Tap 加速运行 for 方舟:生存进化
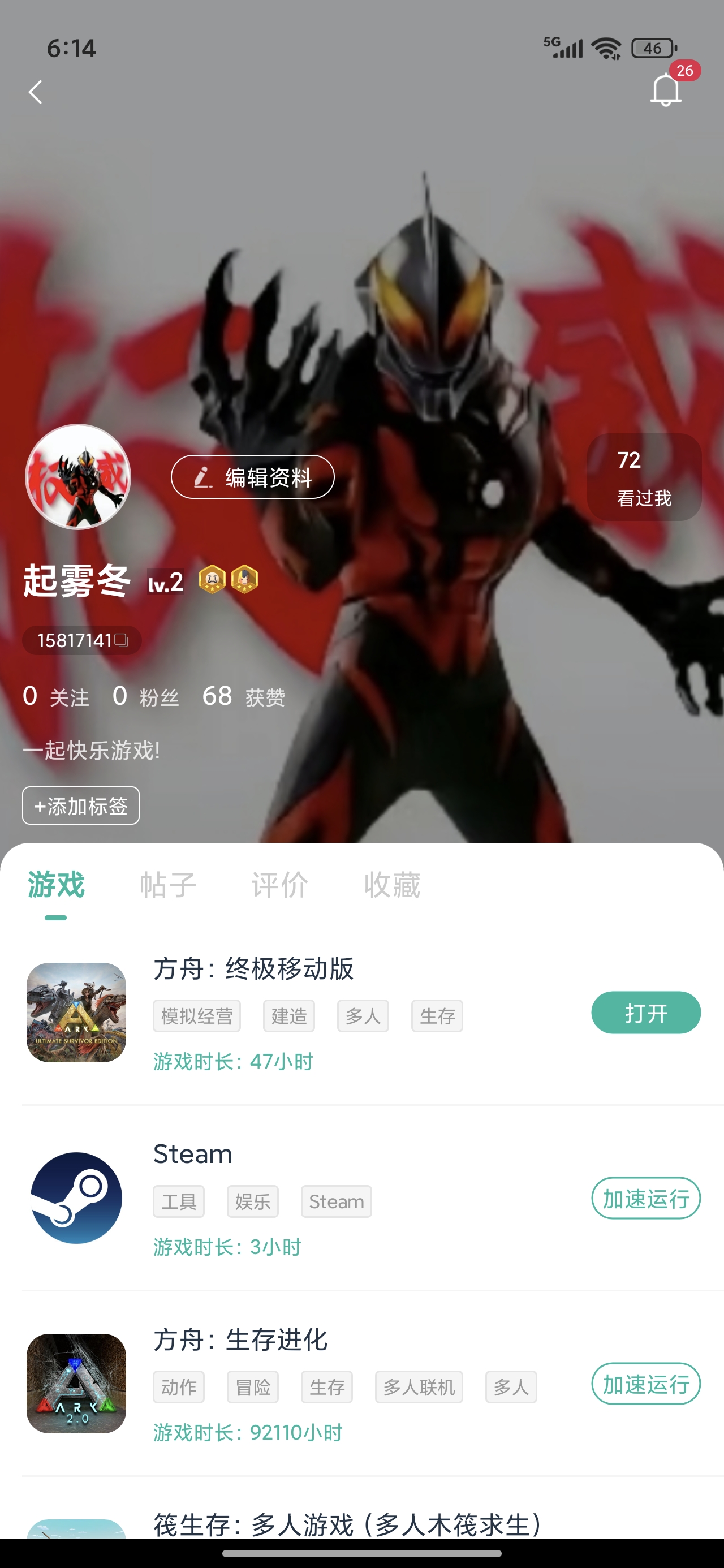Screen dimensions: 724x1568 point(645,1384)
